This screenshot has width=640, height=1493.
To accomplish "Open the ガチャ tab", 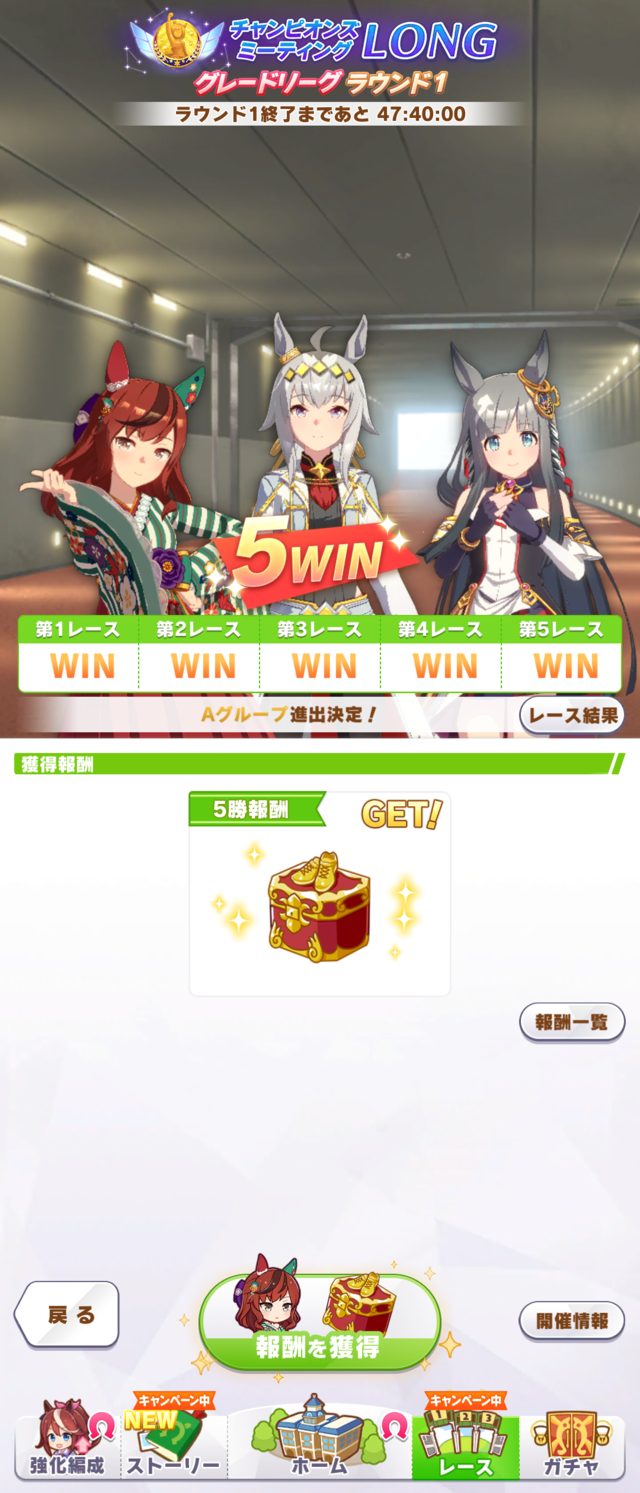I will pyautogui.click(x=572, y=1446).
